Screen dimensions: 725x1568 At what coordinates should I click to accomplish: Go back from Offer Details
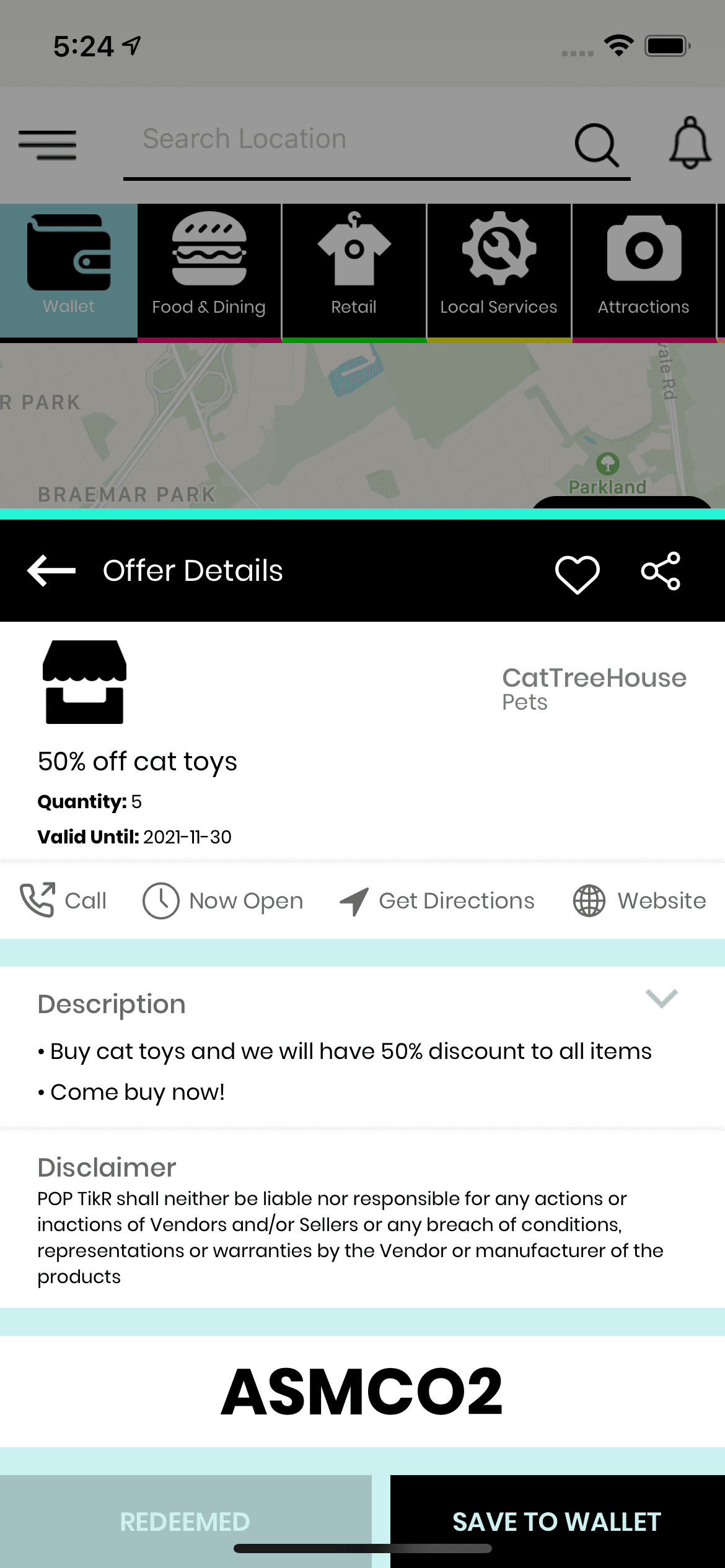[x=51, y=570]
